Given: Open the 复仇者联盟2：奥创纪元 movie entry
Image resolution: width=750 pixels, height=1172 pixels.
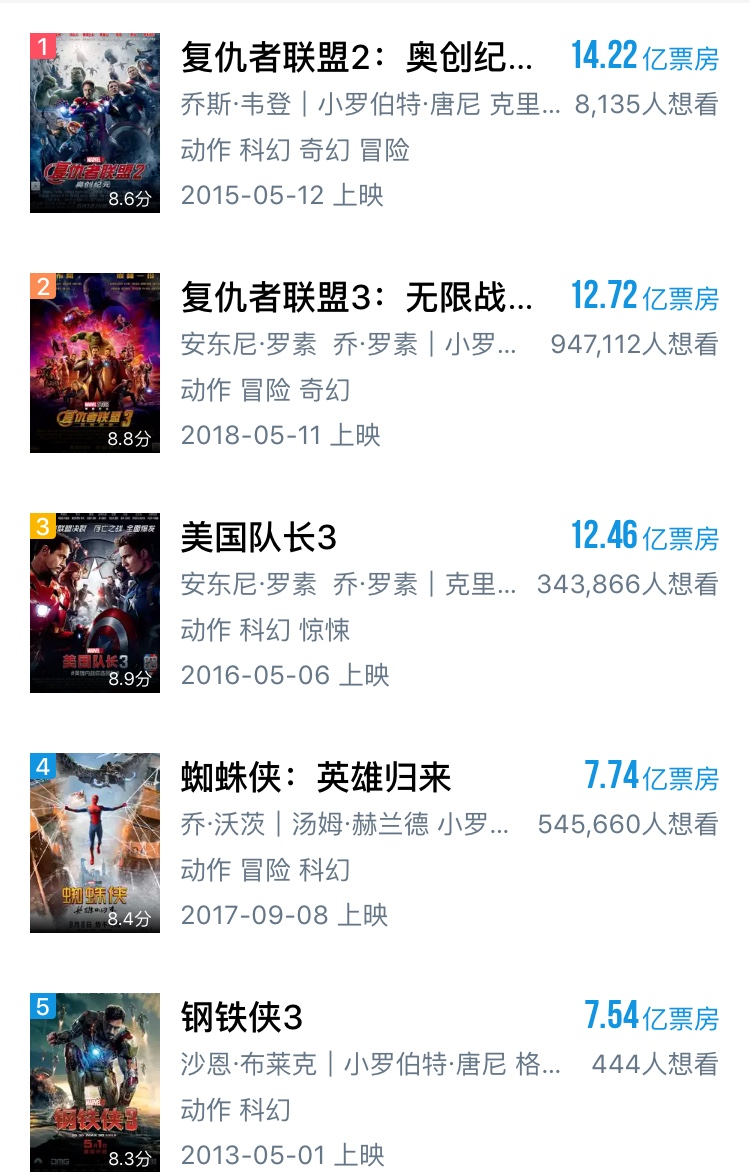Looking at the screenshot, I should coord(356,60).
